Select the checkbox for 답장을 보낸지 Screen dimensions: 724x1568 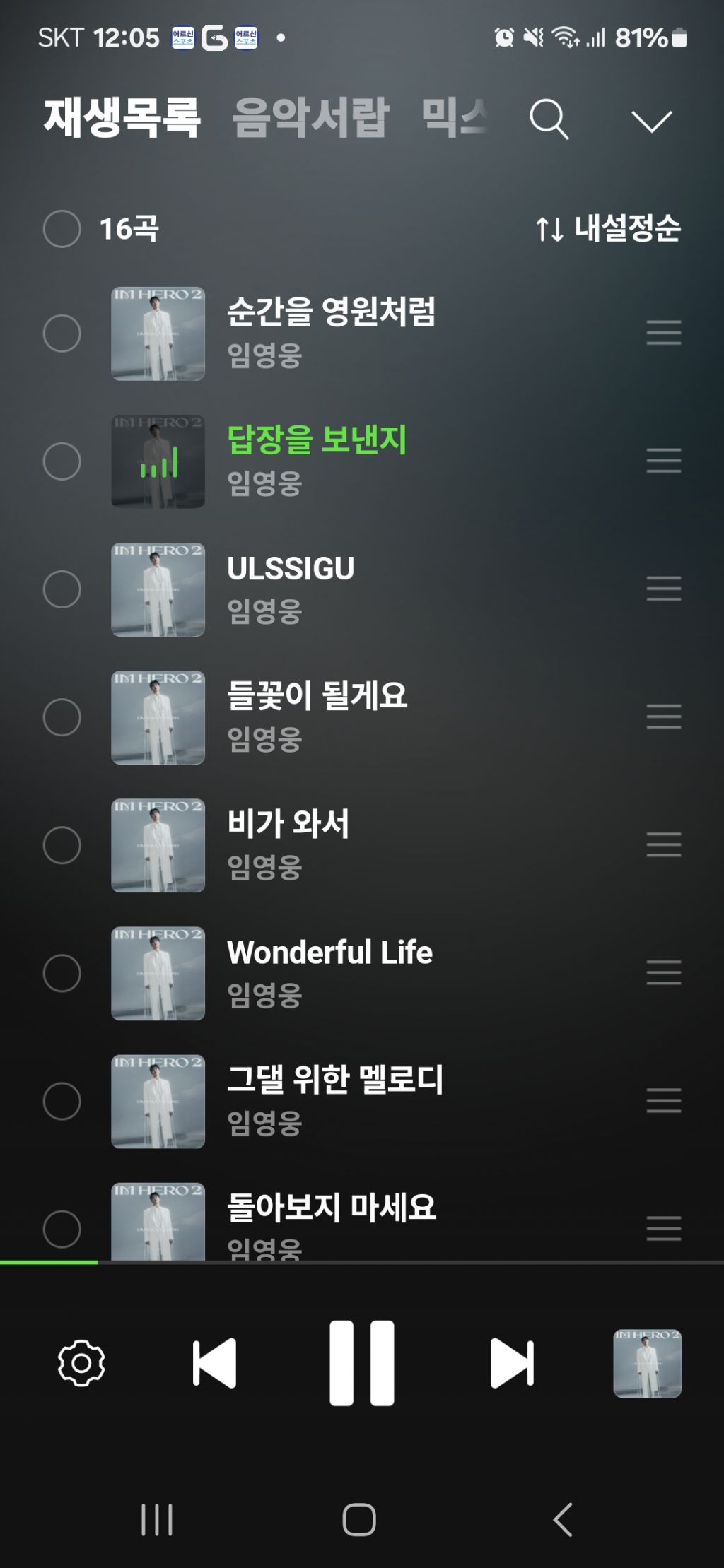[x=62, y=461]
